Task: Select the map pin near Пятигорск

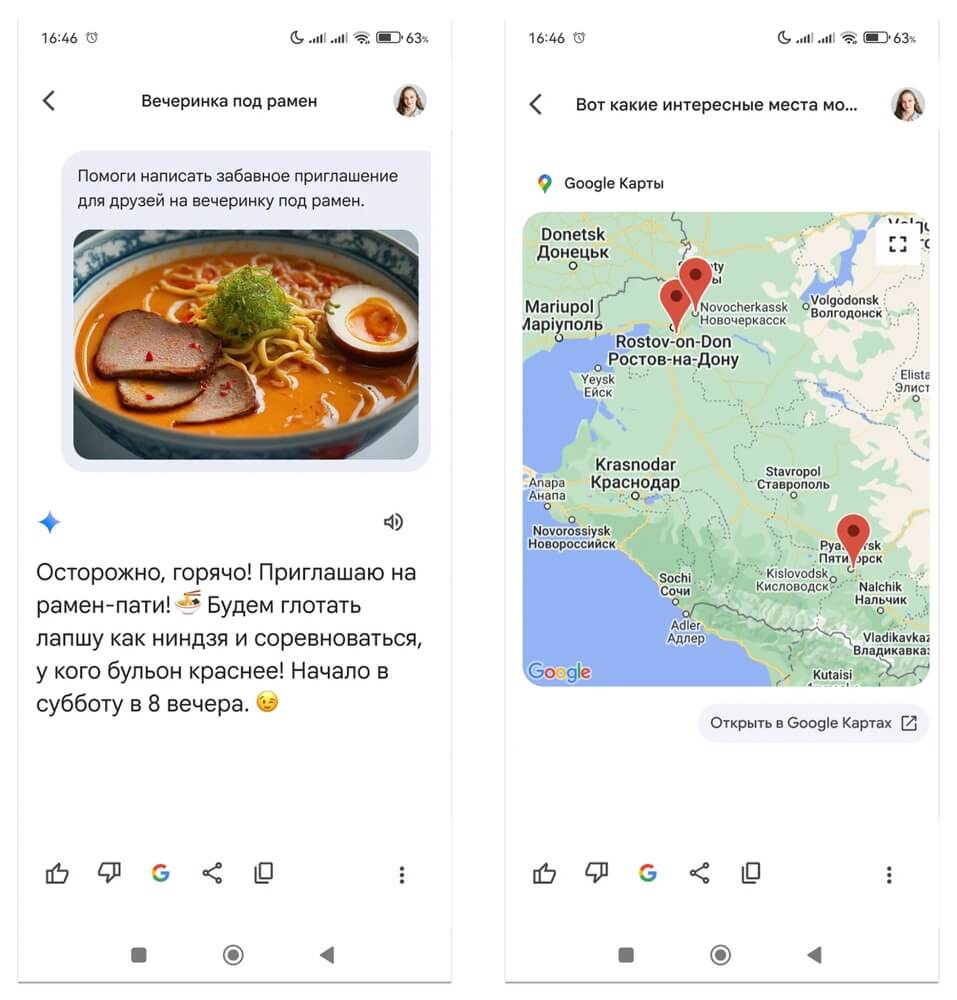Action: (x=853, y=537)
